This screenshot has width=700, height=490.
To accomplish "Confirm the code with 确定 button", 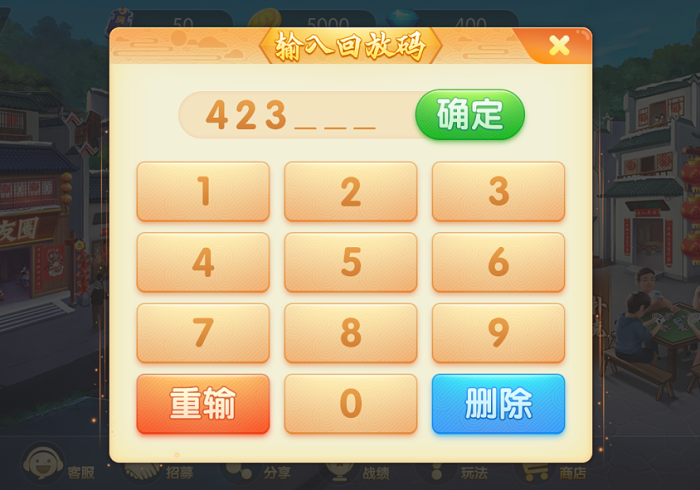I will click(470, 115).
